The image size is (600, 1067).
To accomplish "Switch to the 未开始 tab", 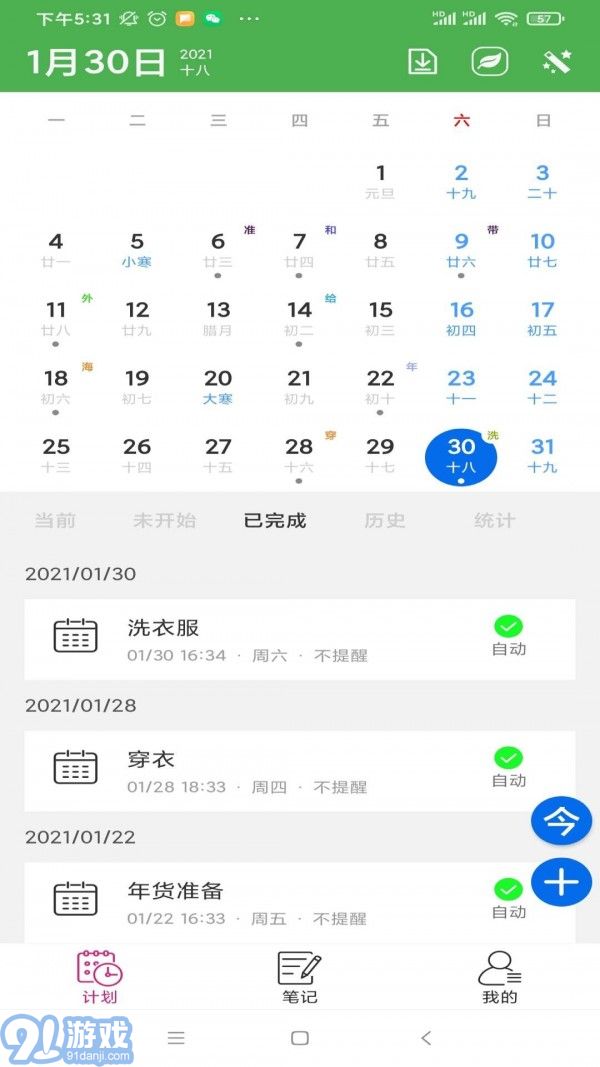I will (164, 520).
